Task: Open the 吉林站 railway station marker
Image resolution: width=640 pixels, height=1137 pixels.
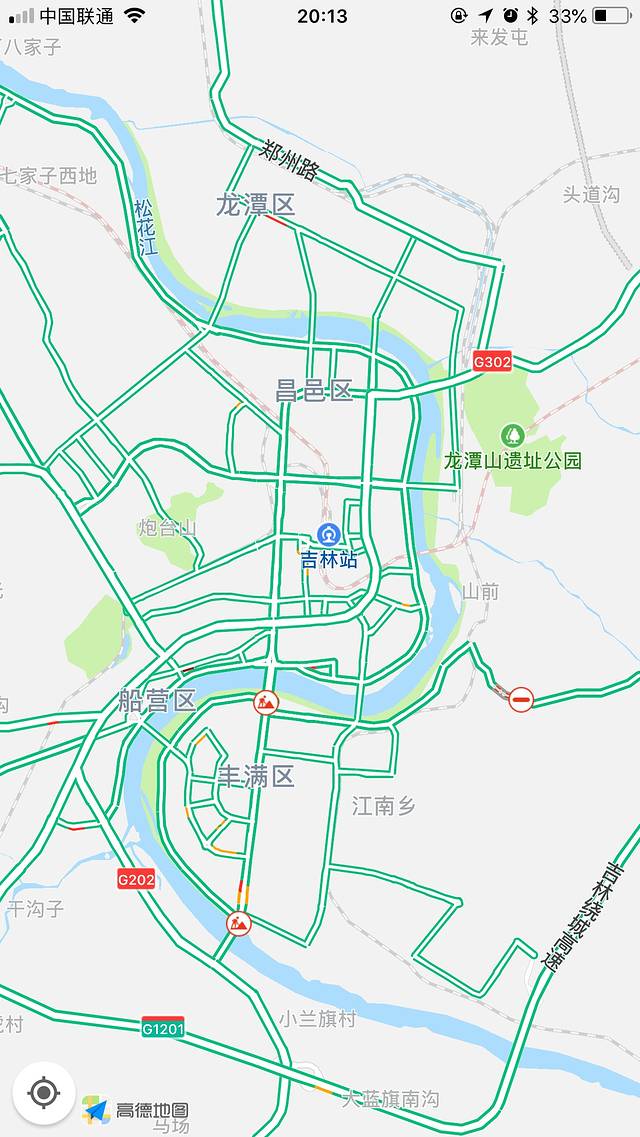Action: pos(328,535)
